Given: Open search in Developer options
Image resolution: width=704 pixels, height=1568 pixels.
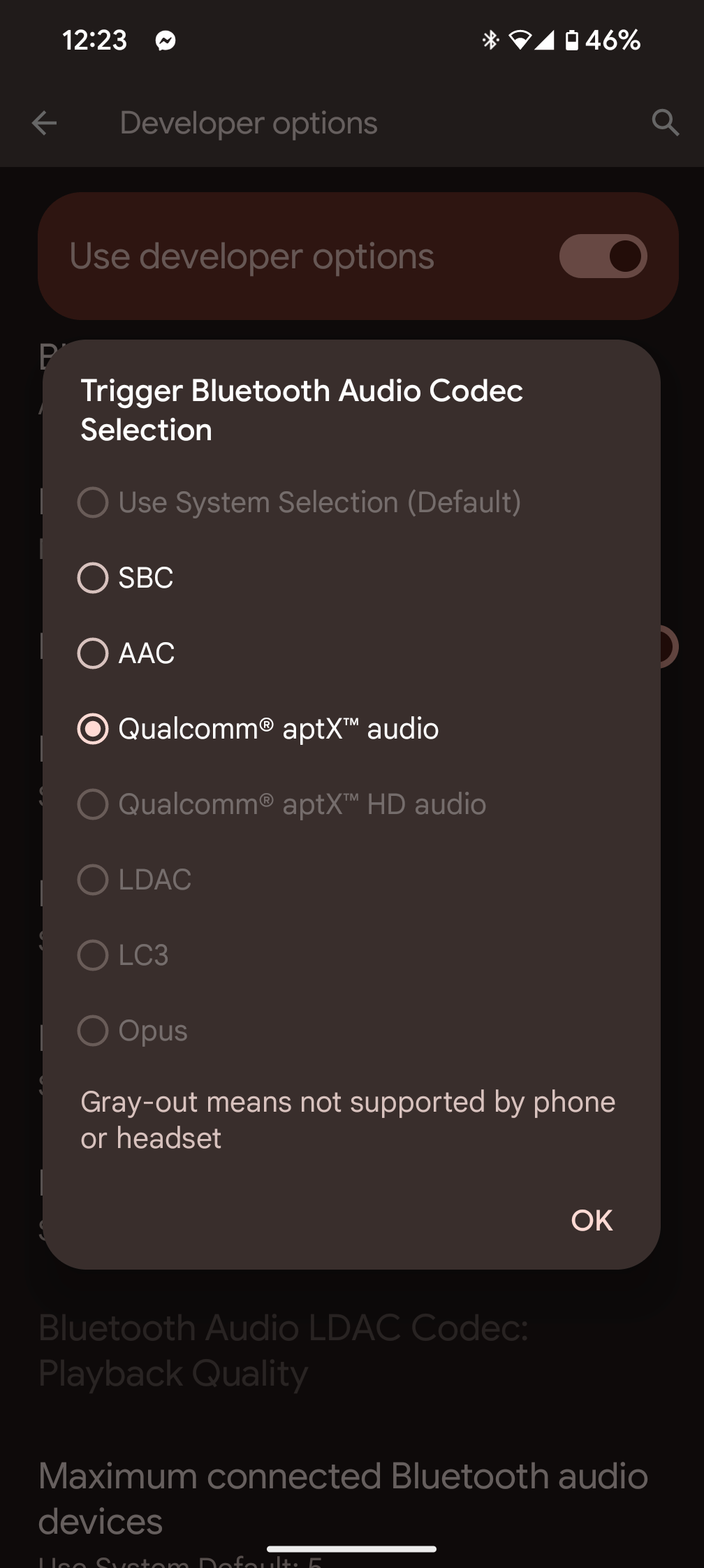Looking at the screenshot, I should [665, 123].
